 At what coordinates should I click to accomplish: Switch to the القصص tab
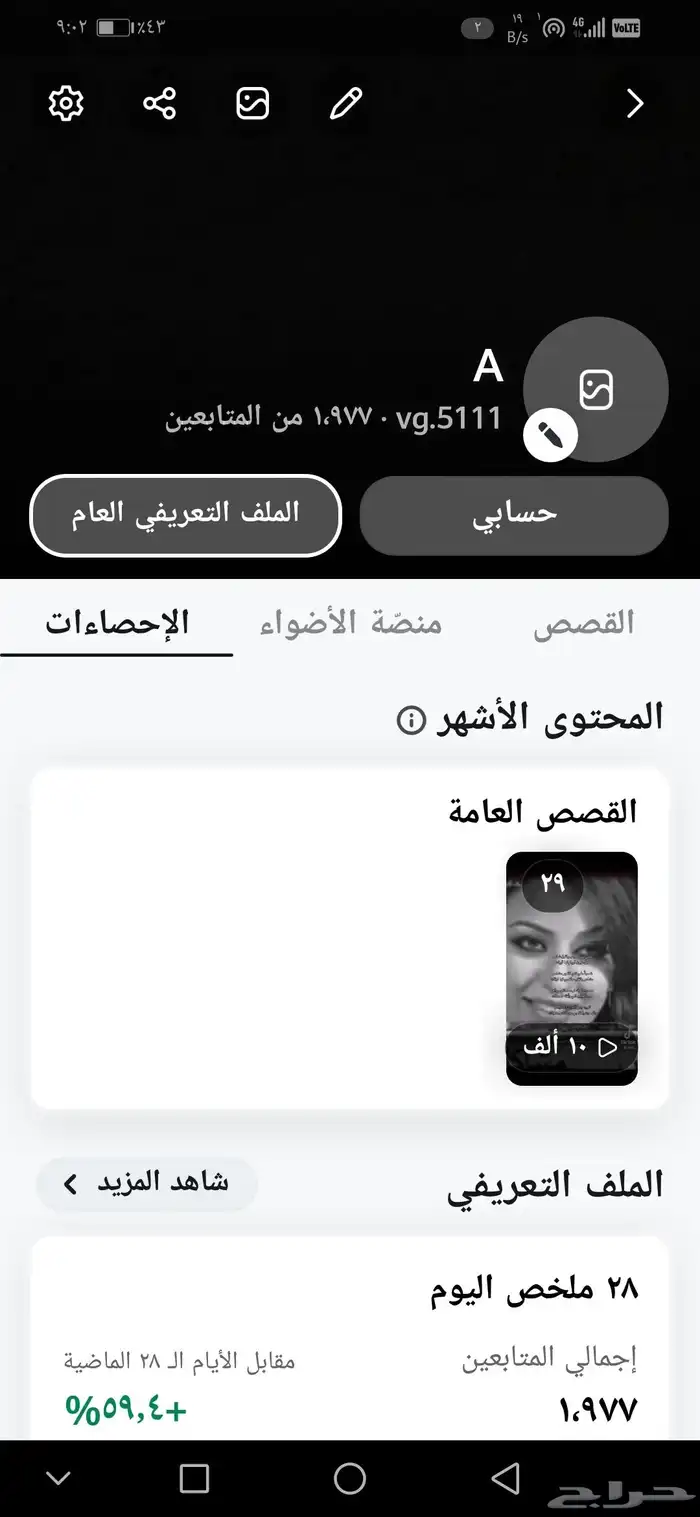pyautogui.click(x=584, y=623)
